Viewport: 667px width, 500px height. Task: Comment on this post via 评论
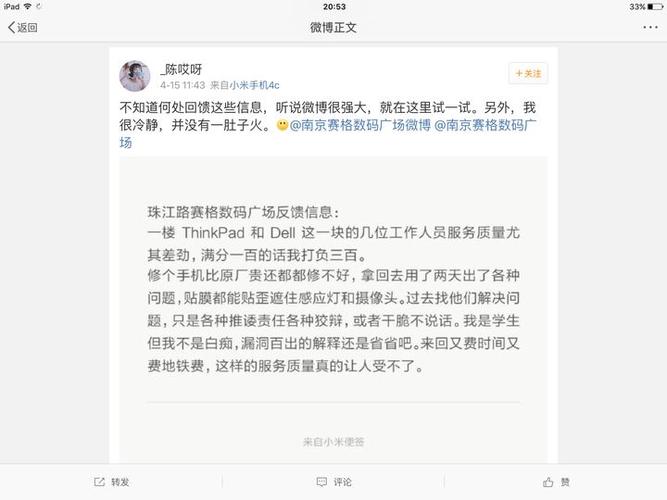coord(334,482)
